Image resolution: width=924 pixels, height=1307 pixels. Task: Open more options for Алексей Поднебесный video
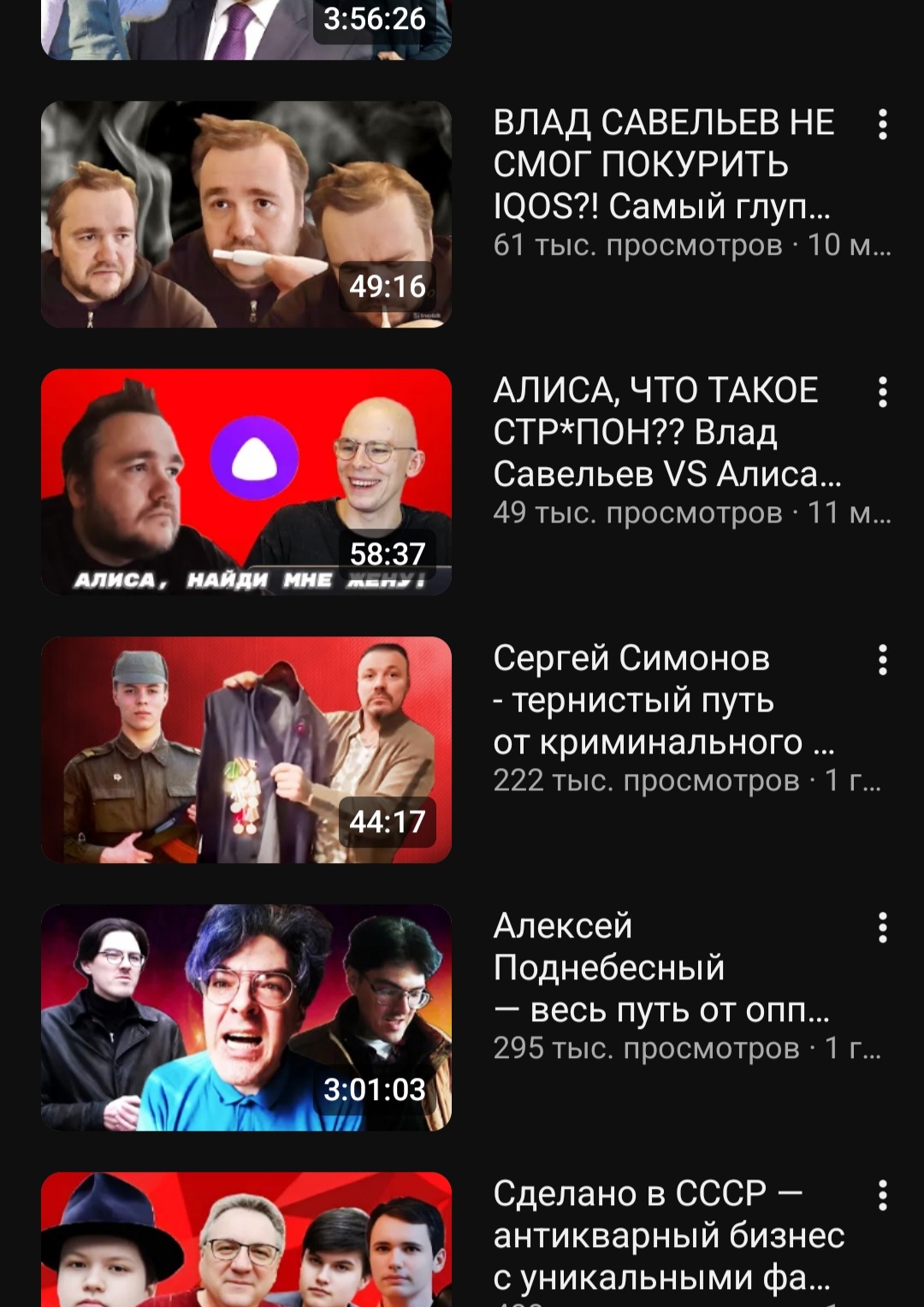click(882, 928)
